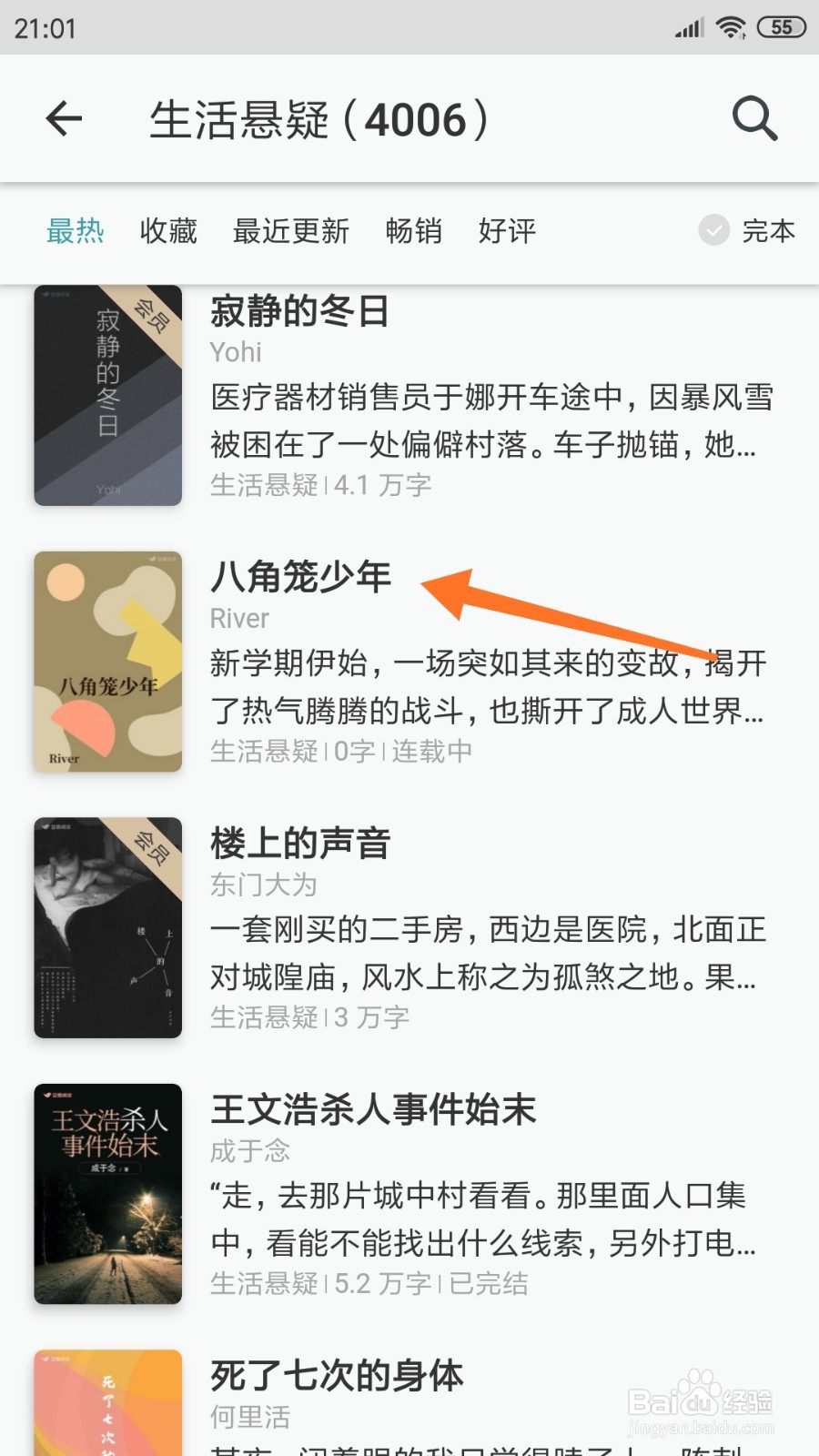Viewport: 819px width, 1456px height.
Task: Navigate back with the back arrow icon
Action: (63, 118)
